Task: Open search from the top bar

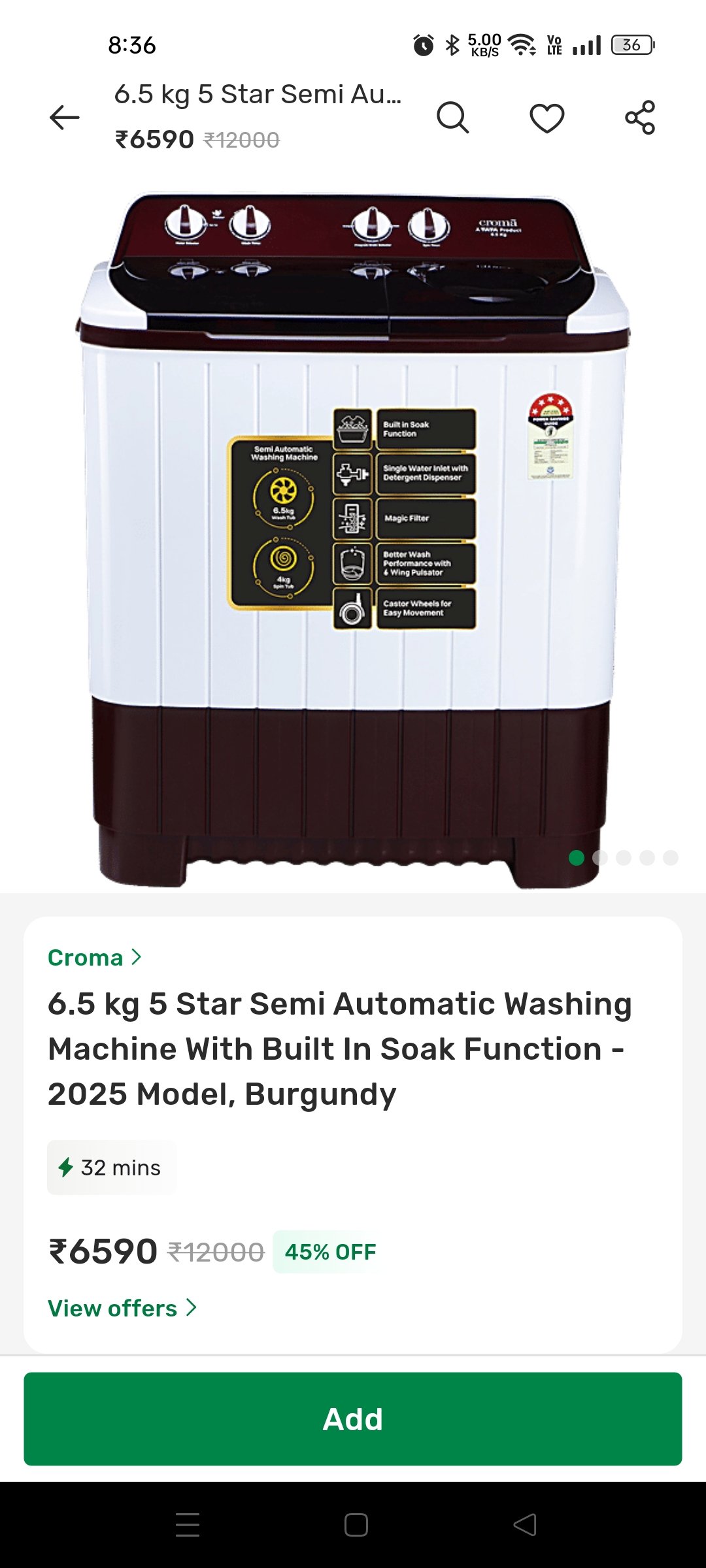Action: [x=452, y=118]
